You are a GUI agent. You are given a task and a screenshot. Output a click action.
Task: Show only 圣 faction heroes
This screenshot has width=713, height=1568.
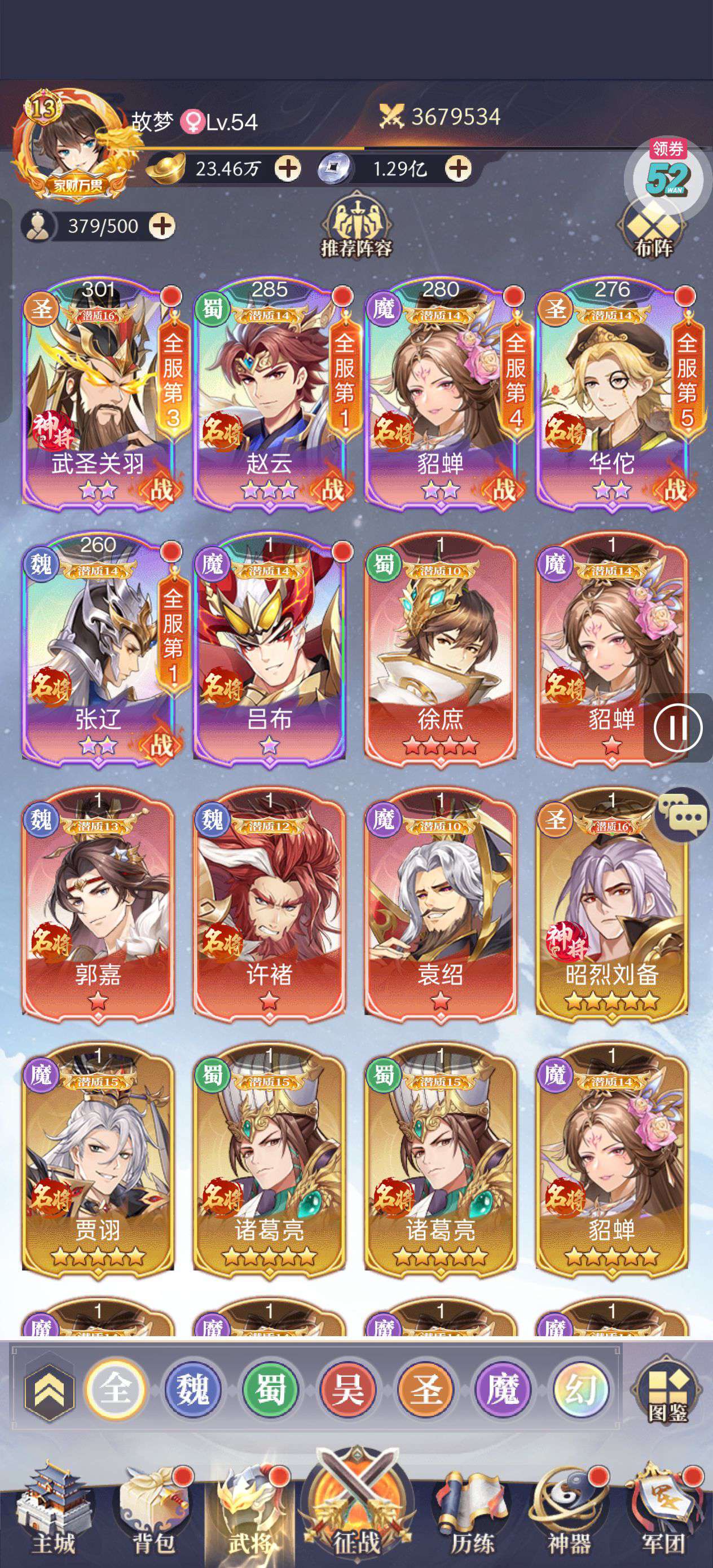425,1390
